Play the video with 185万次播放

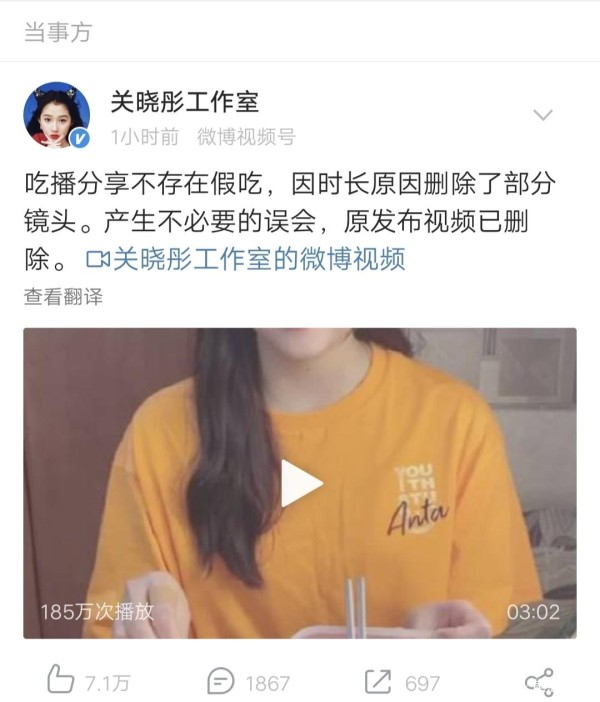[300, 483]
